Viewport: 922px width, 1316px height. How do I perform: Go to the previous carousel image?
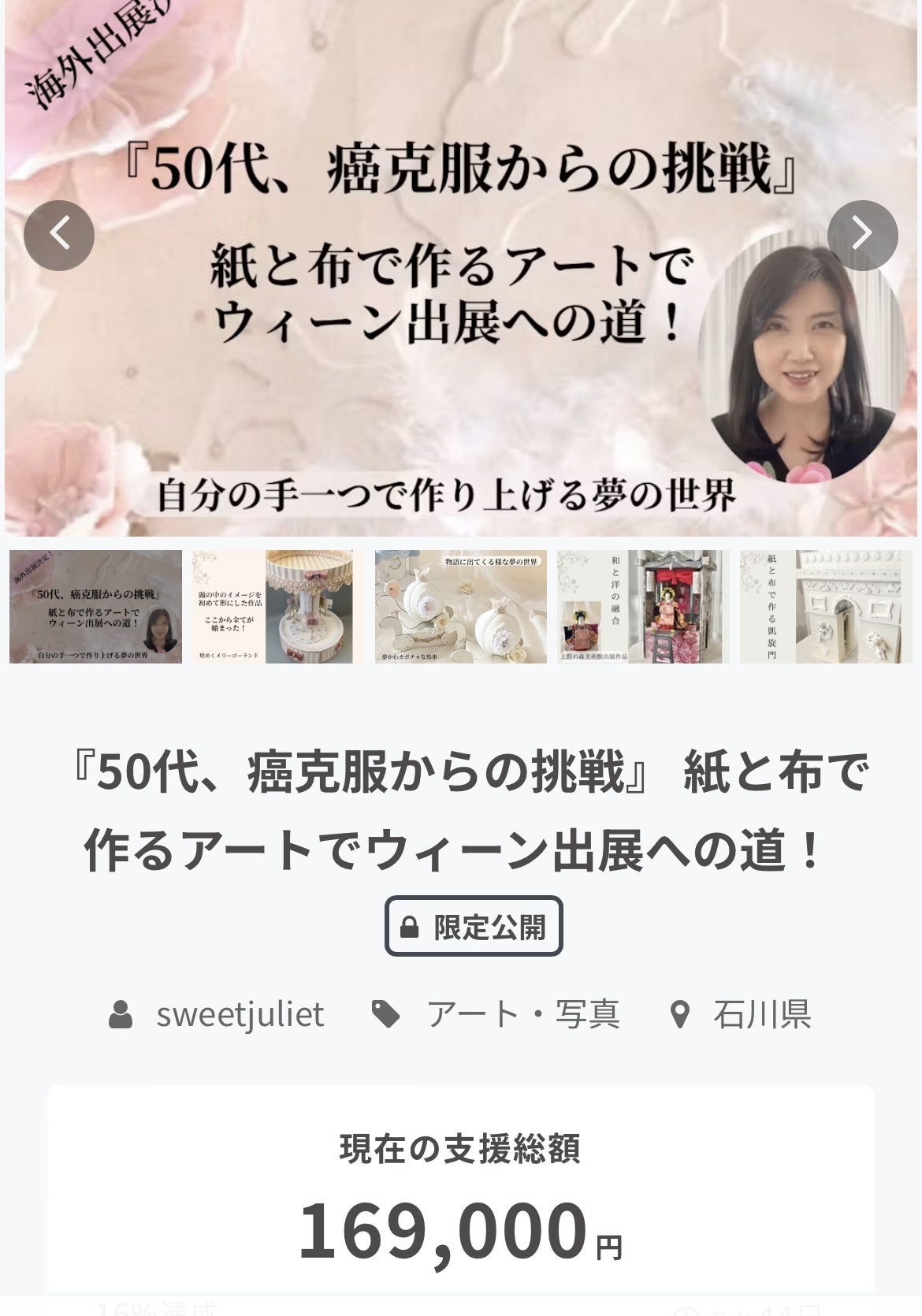coord(59,236)
